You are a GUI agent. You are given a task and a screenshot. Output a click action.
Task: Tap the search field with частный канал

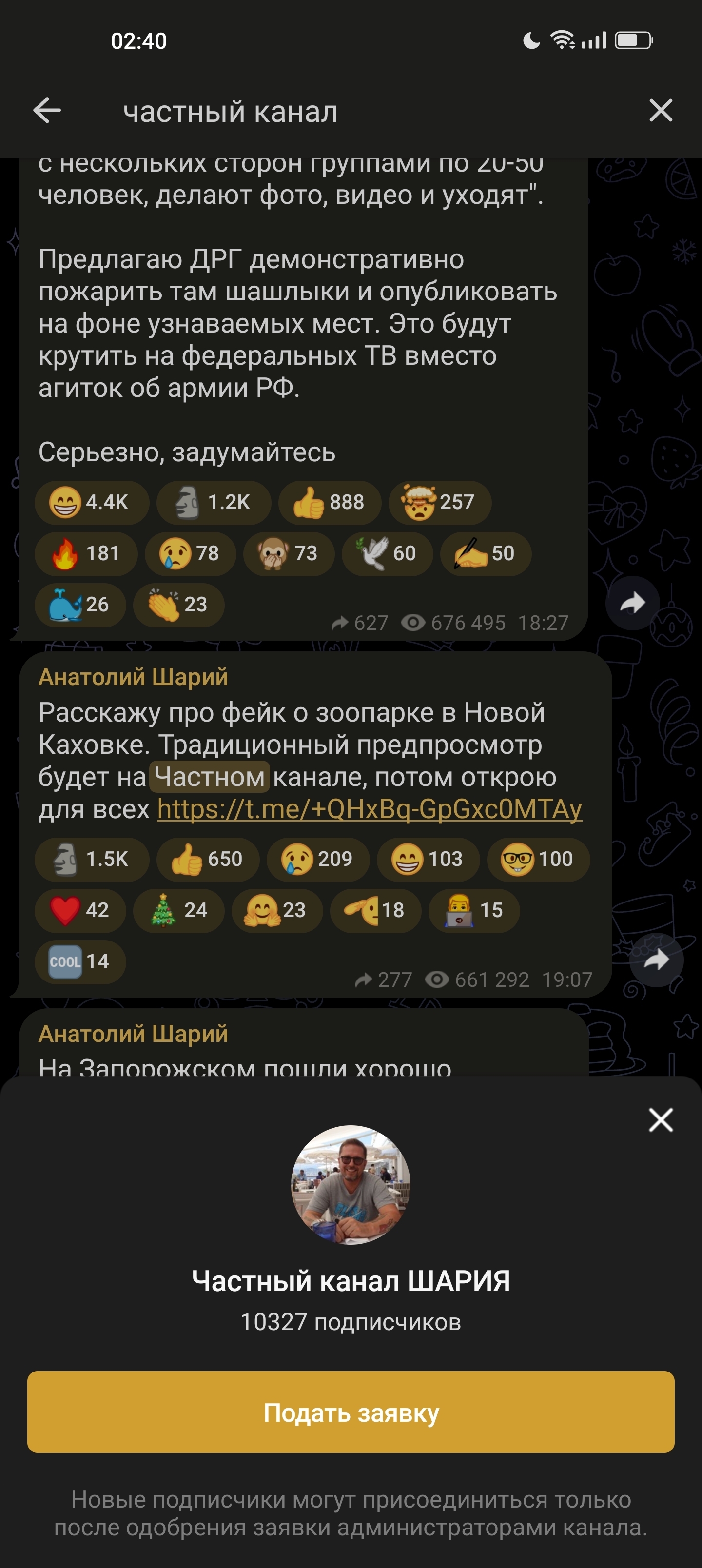coord(365,112)
